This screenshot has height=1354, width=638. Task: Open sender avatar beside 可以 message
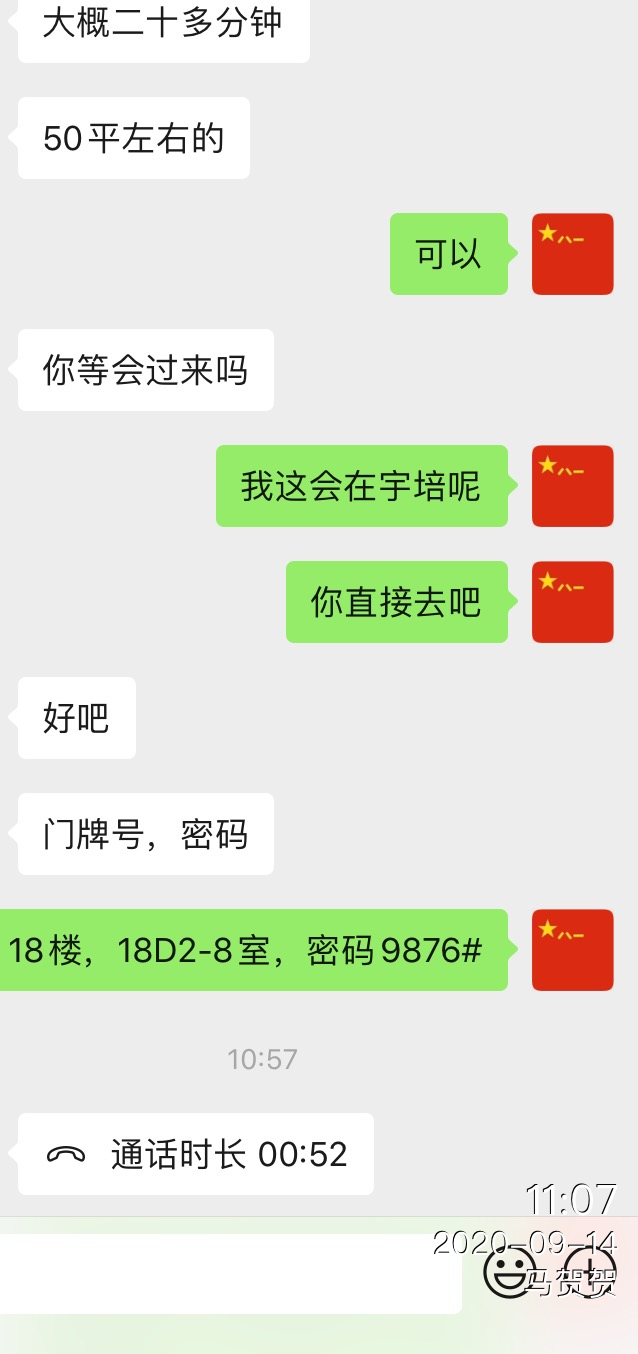tap(572, 254)
